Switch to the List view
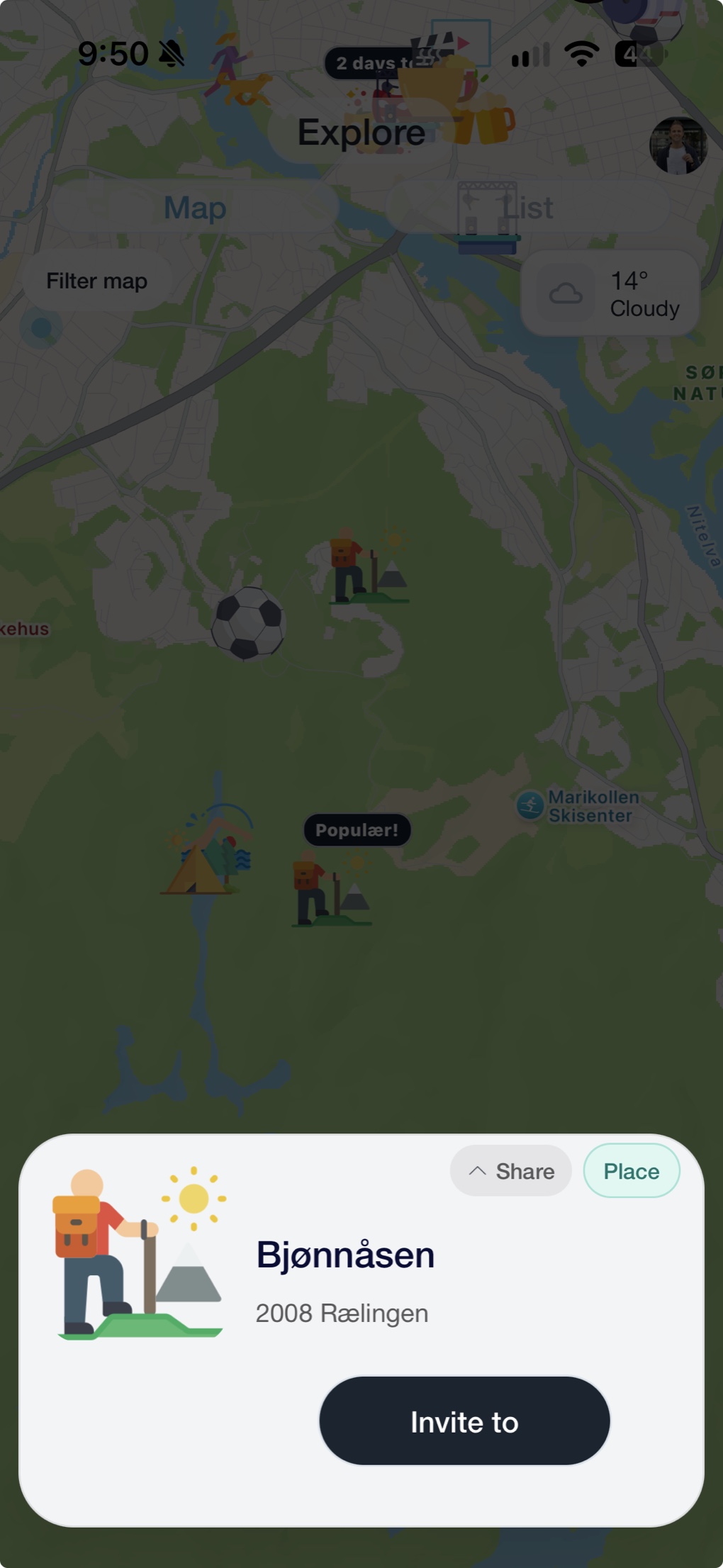723x1568 pixels. coord(528,207)
